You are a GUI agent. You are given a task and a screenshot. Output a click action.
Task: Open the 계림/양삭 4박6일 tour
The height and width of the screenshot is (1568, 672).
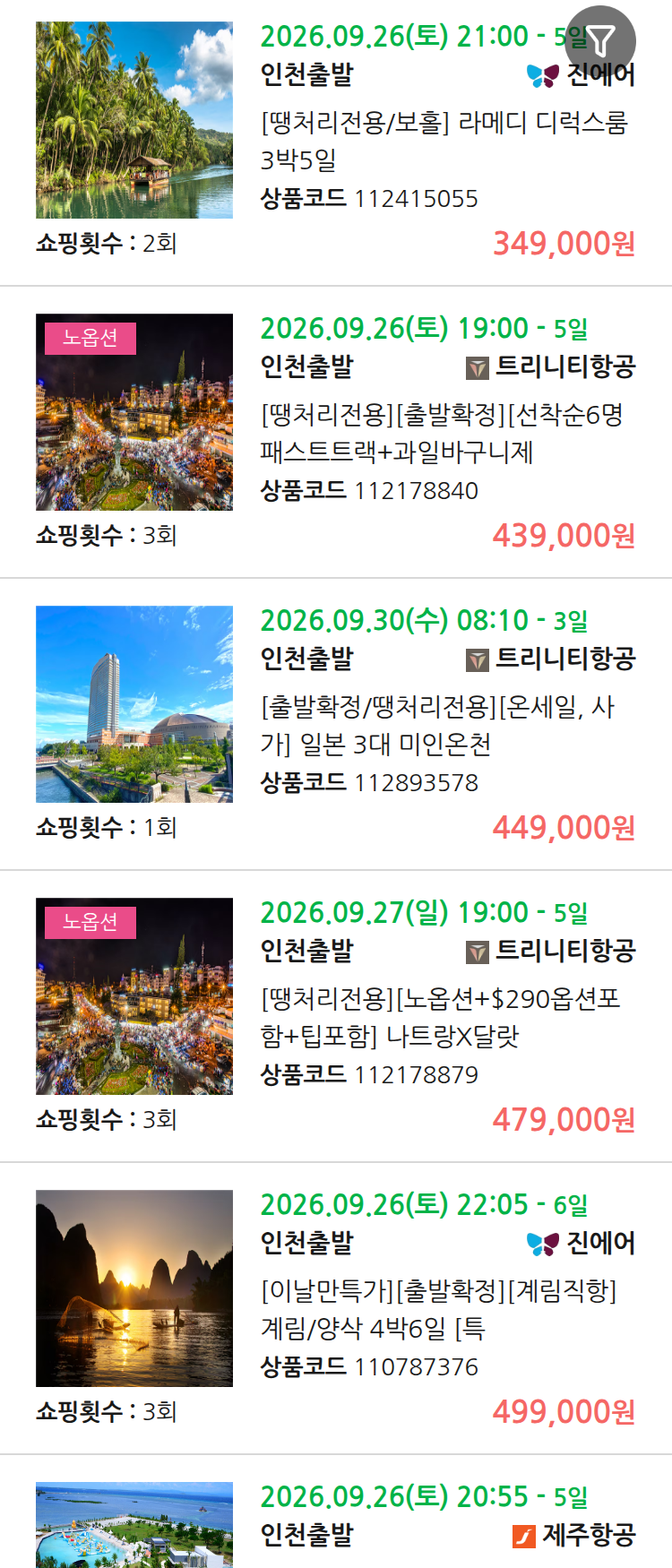(x=336, y=1308)
